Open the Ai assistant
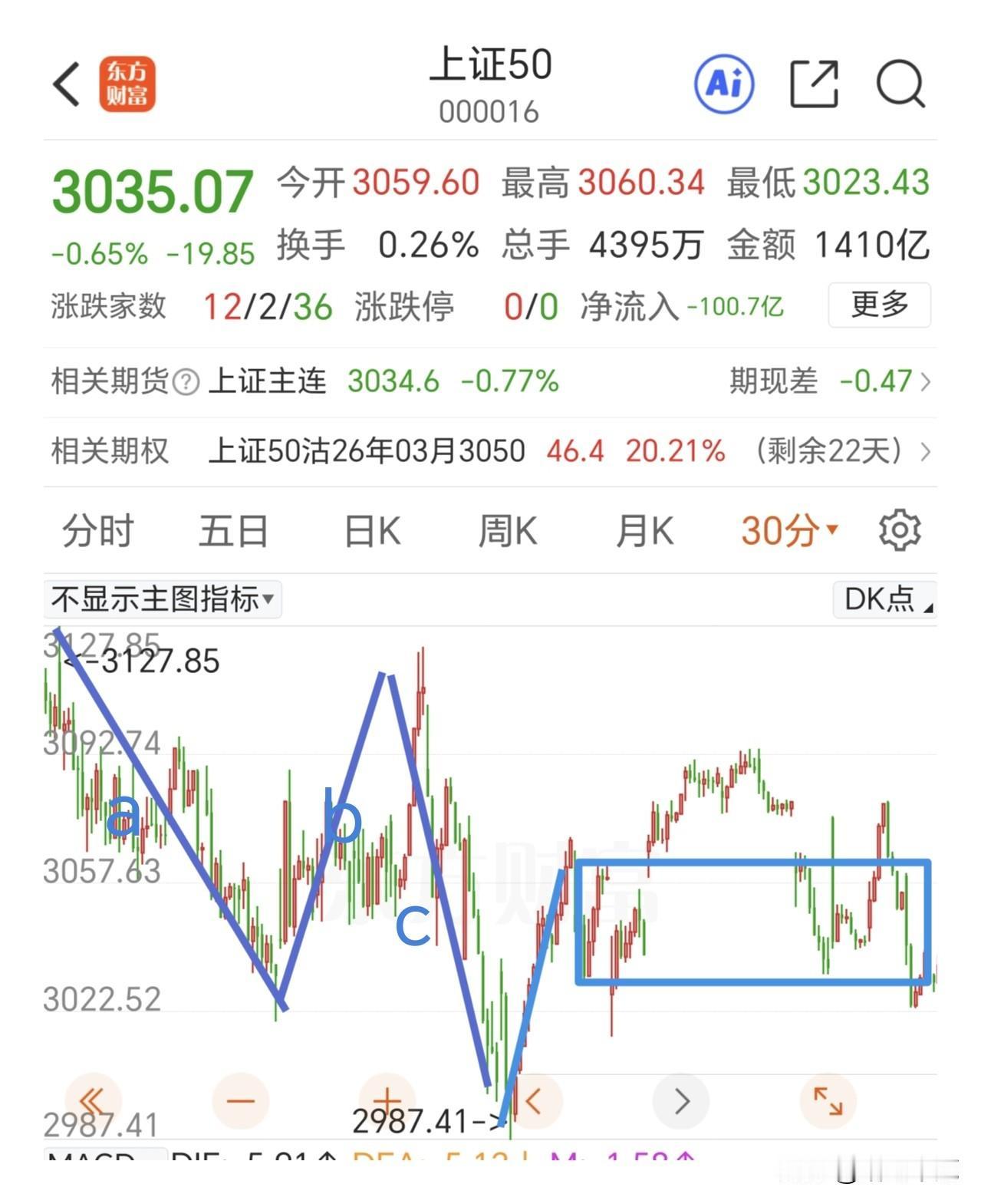The height and width of the screenshot is (1204, 981). 726,85
